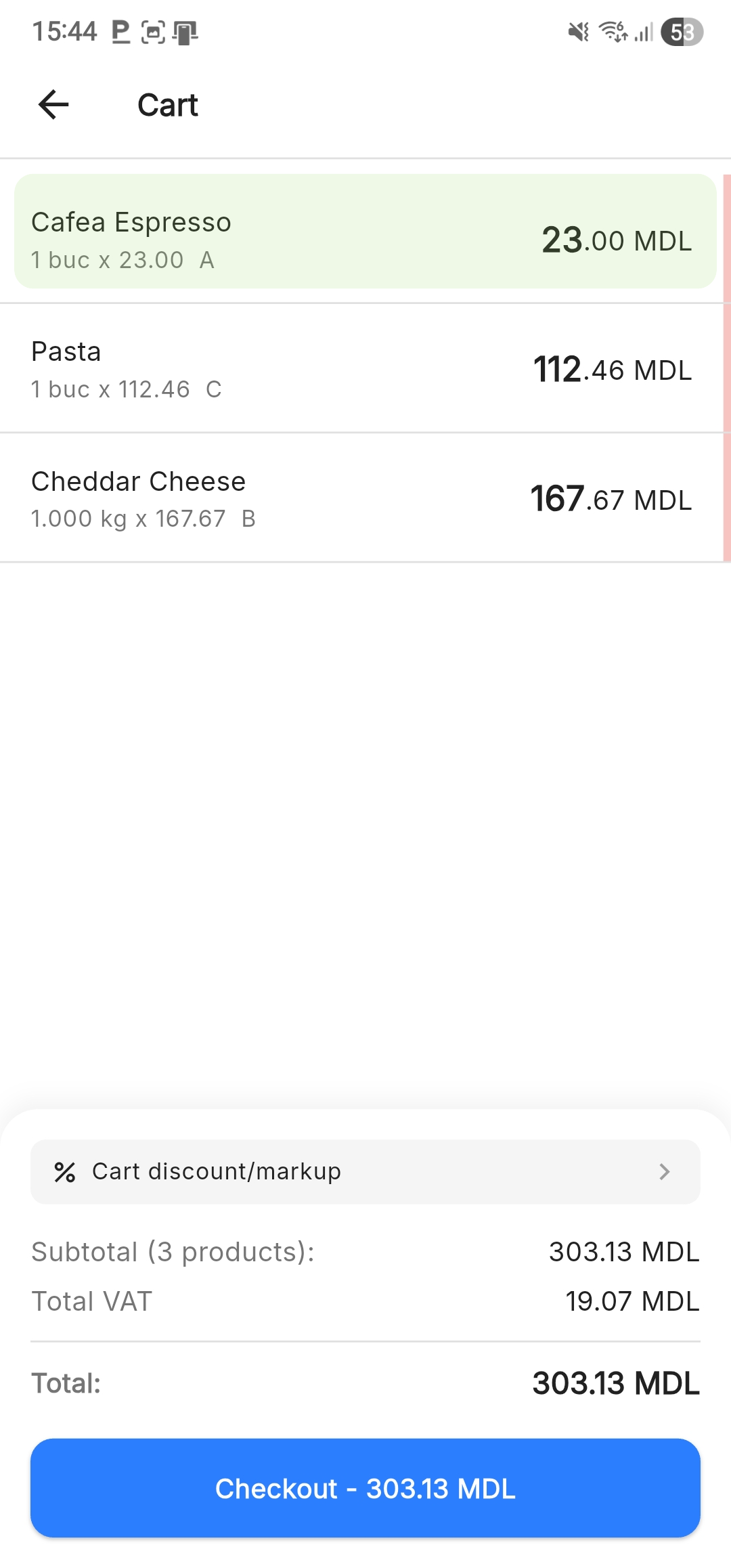Open Cart discount/markup options

coord(365,1171)
